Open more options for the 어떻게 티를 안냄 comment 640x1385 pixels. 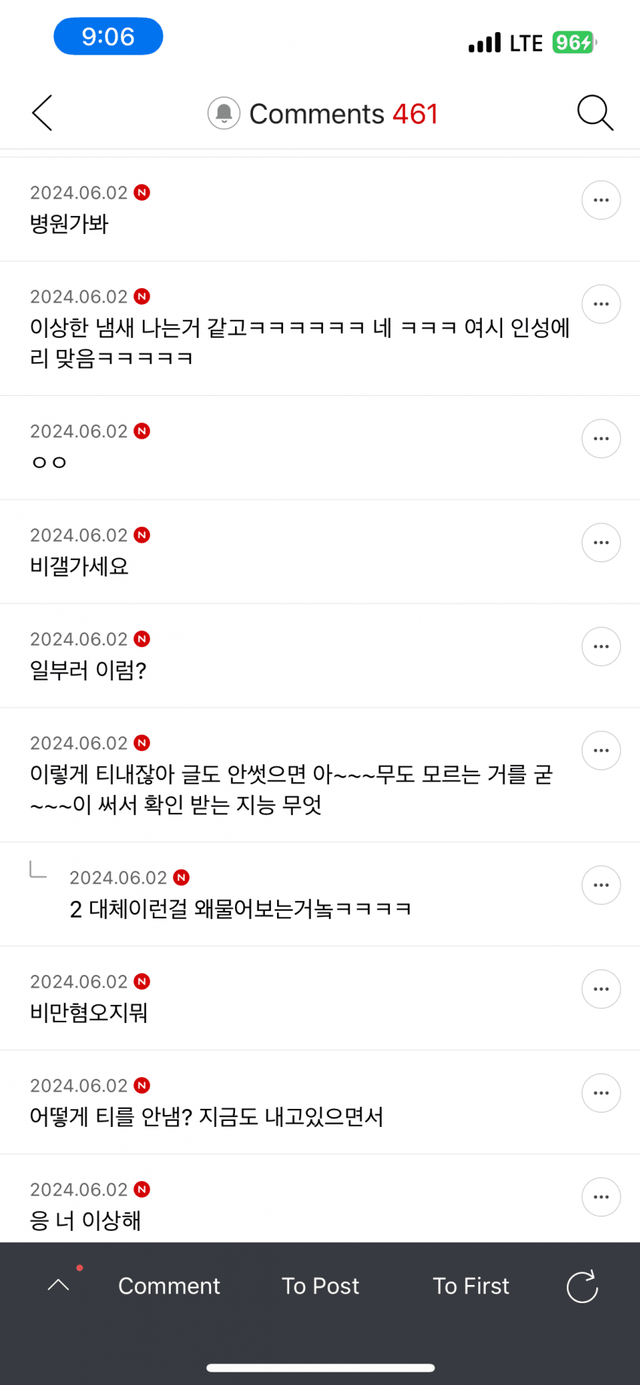(601, 1093)
